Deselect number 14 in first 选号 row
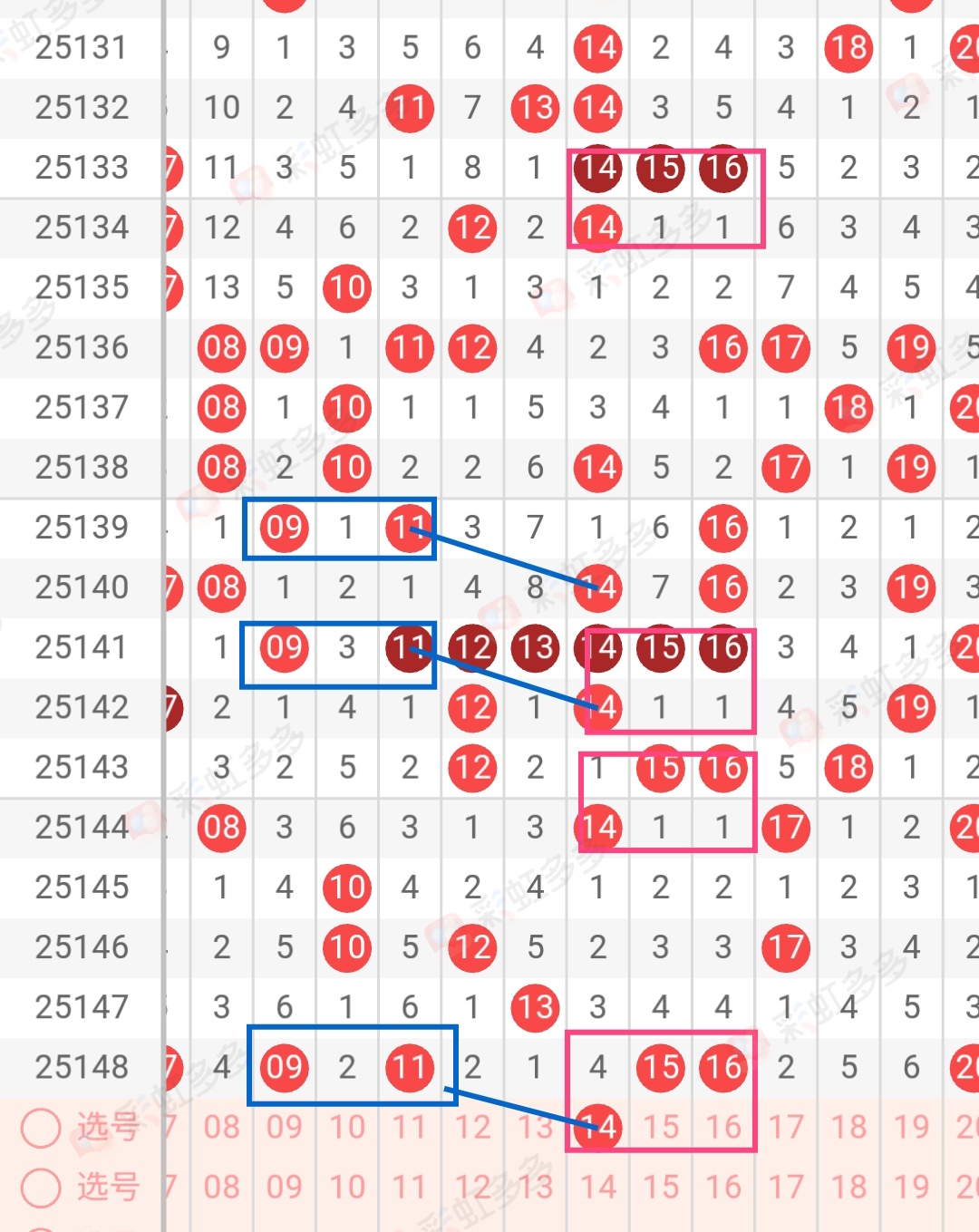 point(597,1128)
